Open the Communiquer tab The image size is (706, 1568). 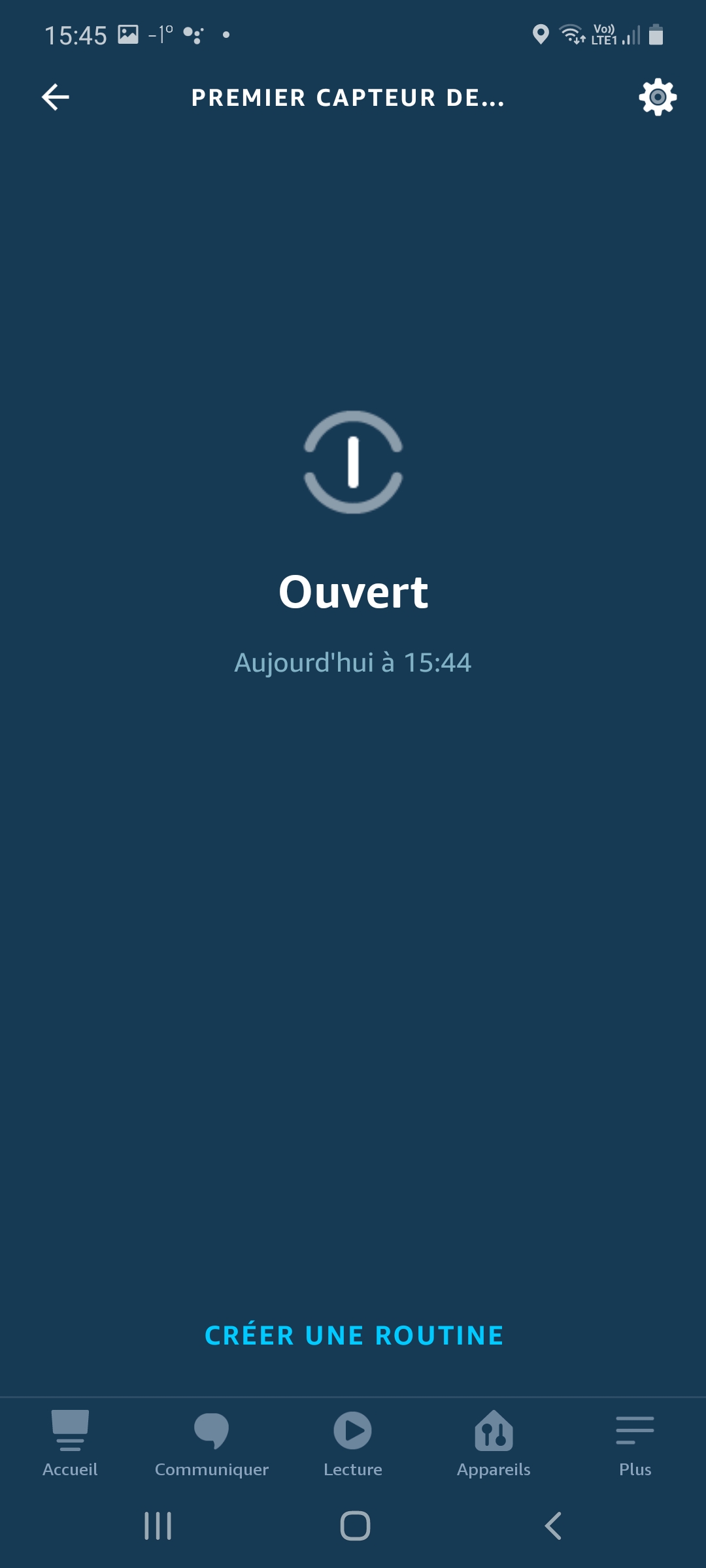[x=212, y=1444]
